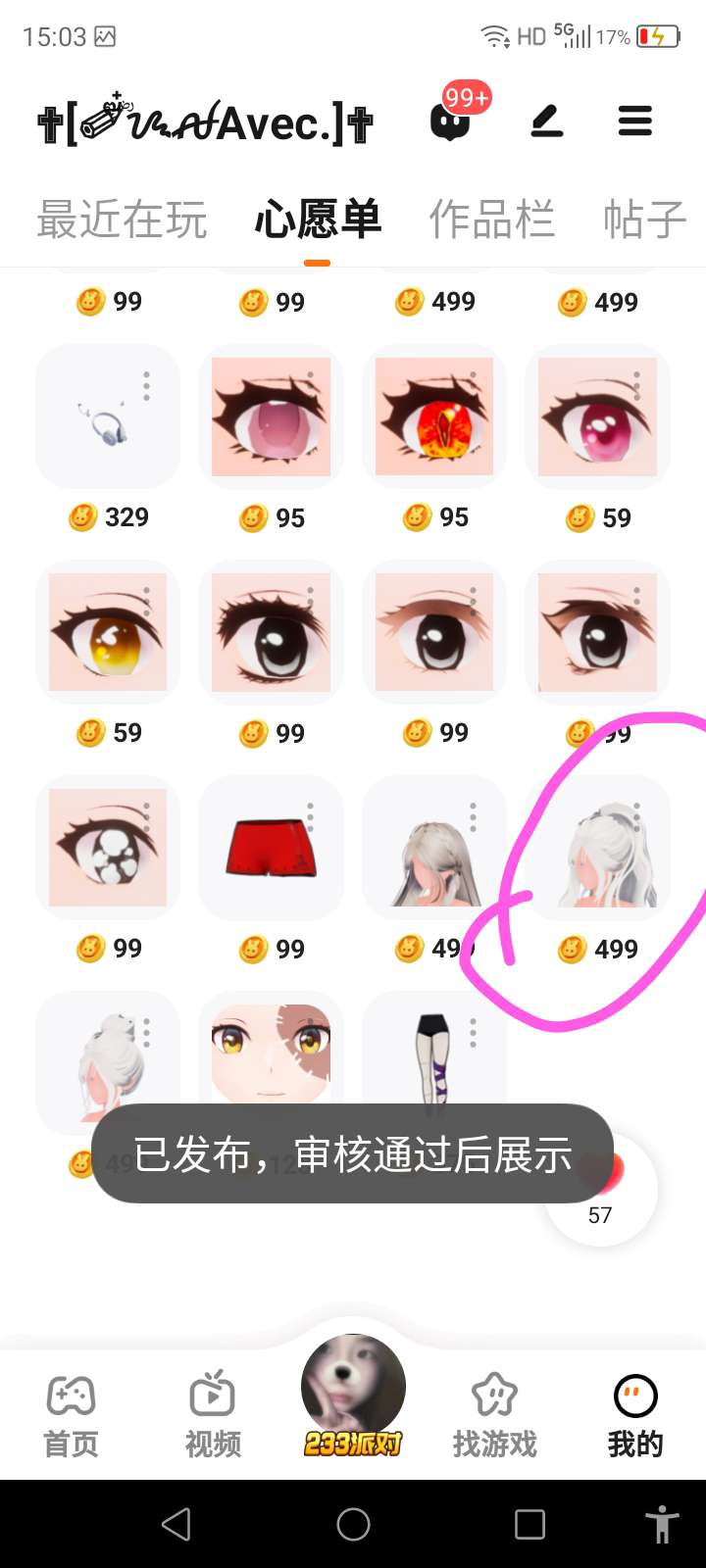
Task: Open the golden yellow eye item priced 59
Action: [x=107, y=633]
